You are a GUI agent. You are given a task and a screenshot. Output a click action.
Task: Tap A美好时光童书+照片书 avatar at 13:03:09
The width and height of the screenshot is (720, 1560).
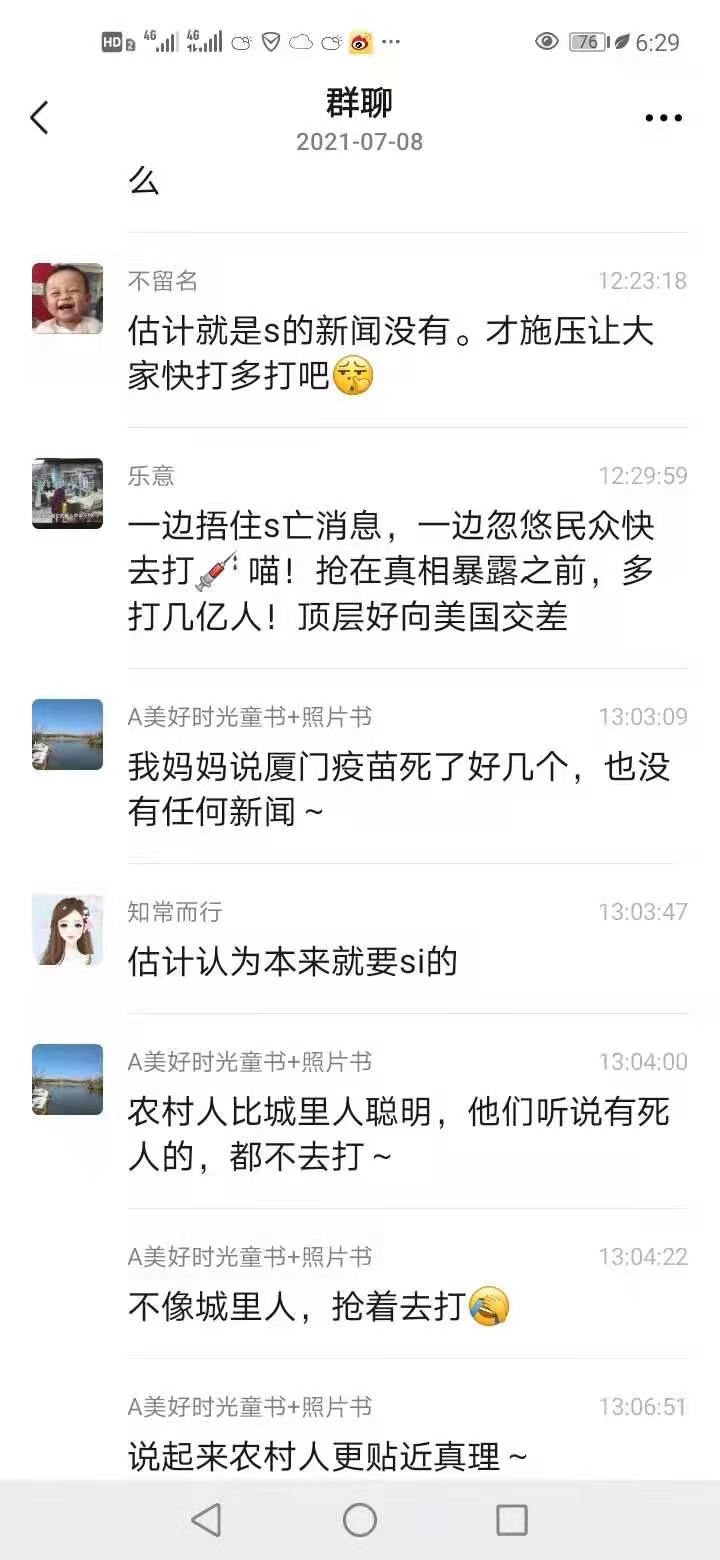coord(67,734)
